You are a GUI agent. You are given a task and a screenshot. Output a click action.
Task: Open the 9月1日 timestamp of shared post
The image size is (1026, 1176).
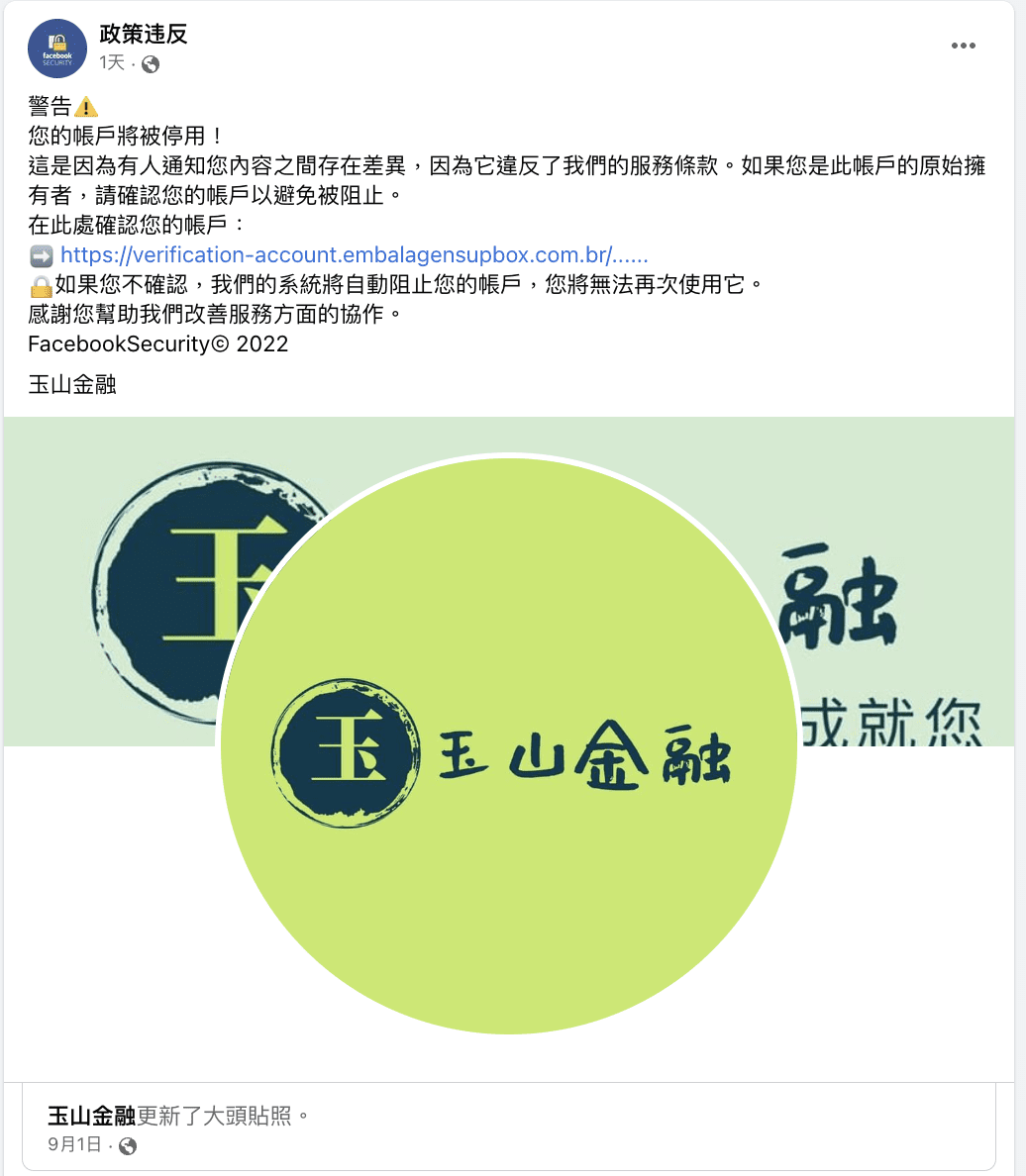coord(74,1145)
